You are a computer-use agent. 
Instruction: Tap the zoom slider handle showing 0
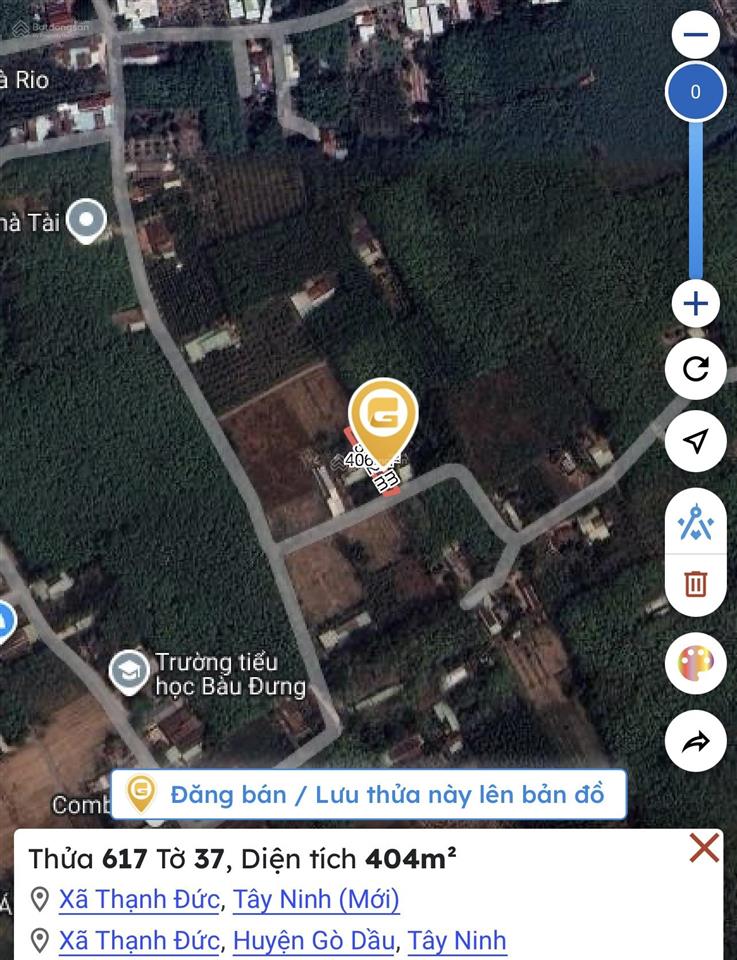[695, 92]
